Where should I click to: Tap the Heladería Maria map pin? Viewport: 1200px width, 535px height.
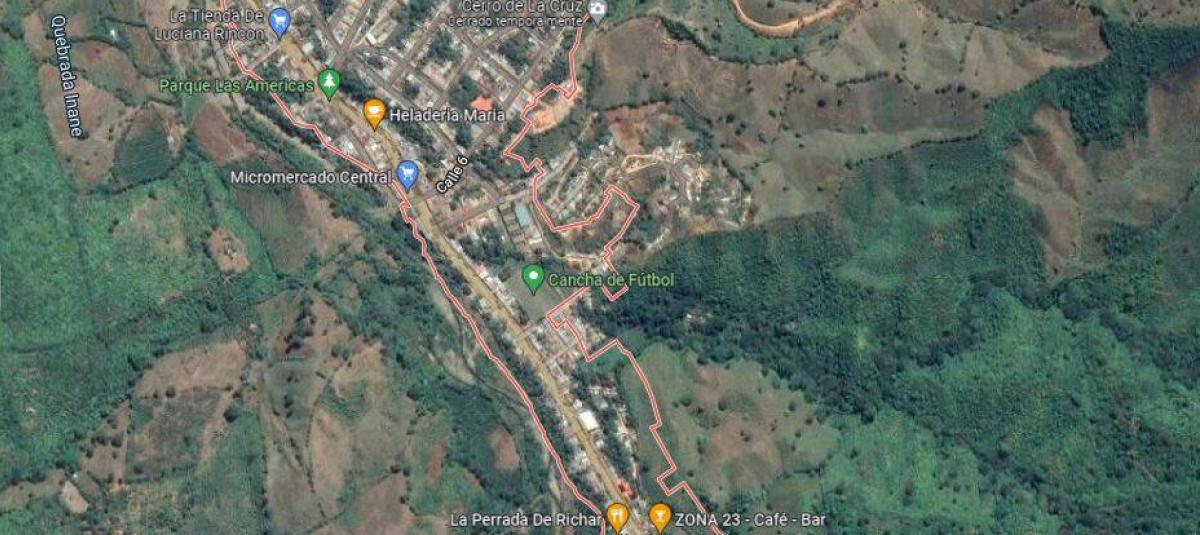click(374, 113)
